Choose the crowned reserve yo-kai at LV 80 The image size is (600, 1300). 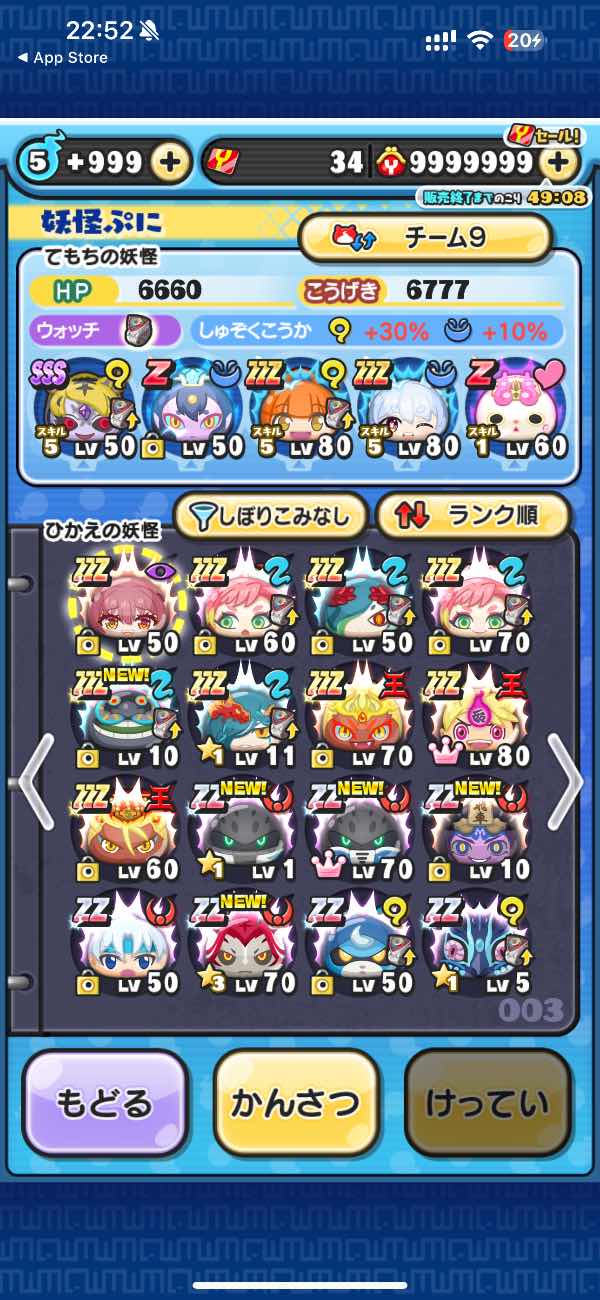click(x=476, y=712)
